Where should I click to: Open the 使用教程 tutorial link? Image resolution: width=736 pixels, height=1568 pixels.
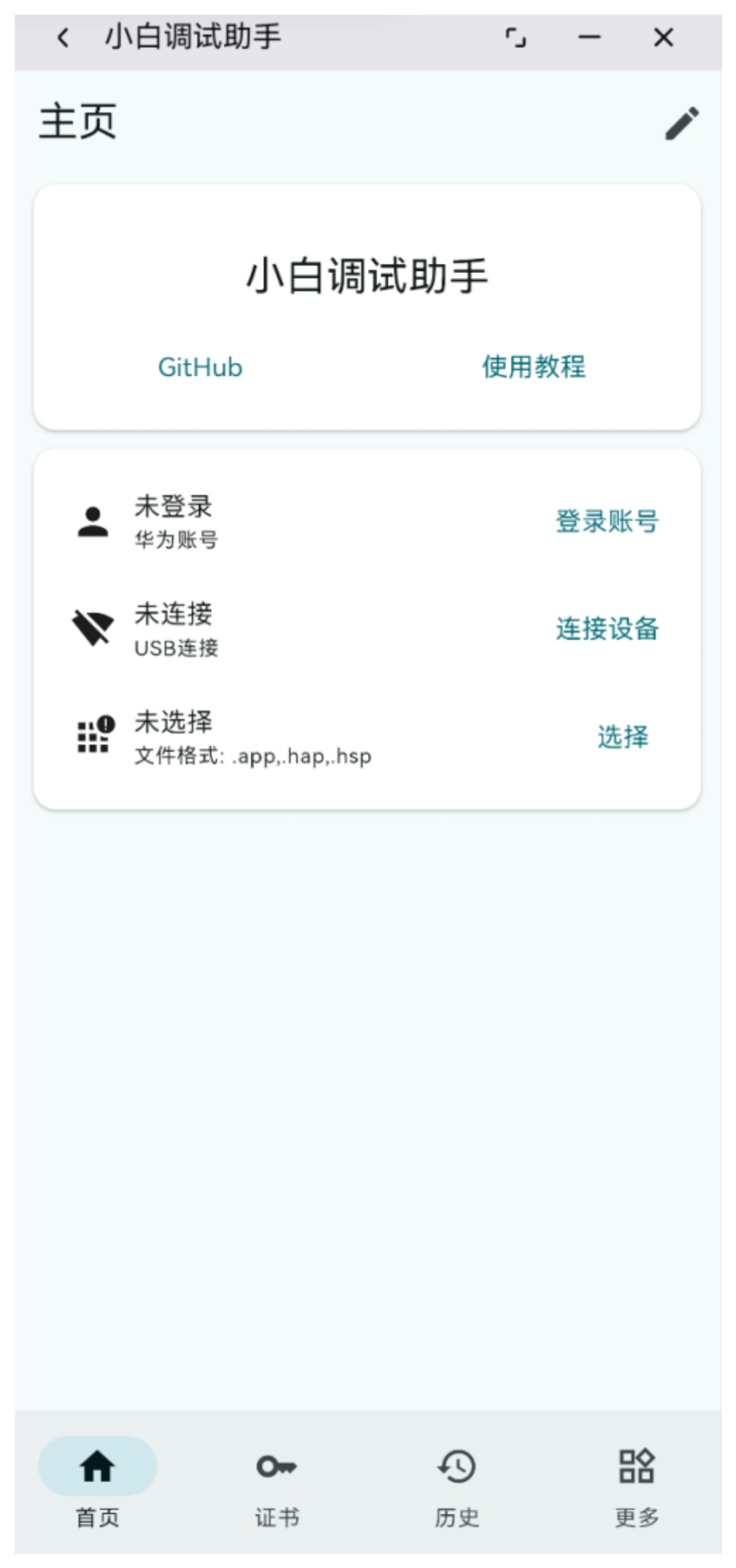point(537,367)
